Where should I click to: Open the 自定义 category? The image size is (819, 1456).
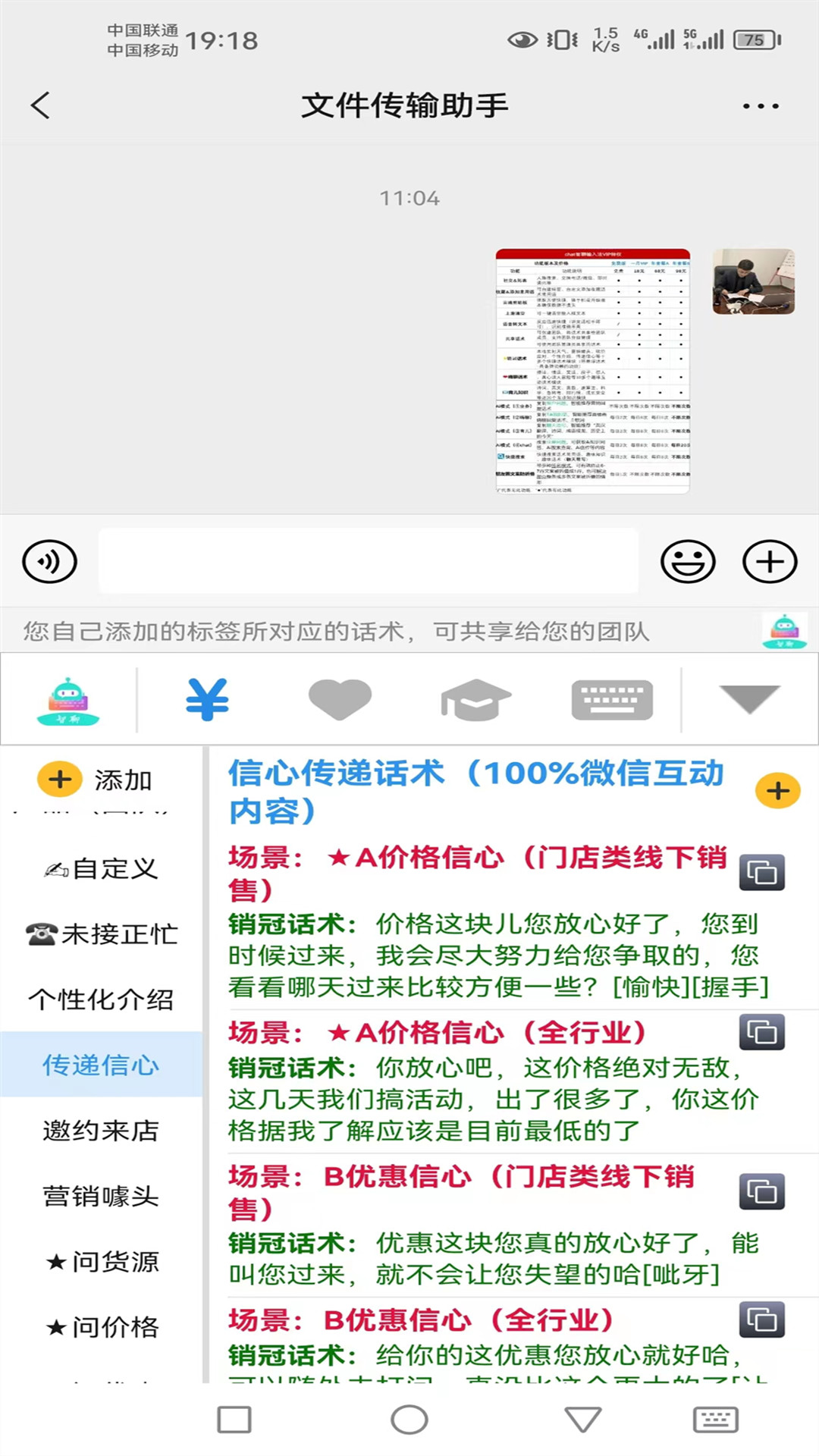click(101, 868)
